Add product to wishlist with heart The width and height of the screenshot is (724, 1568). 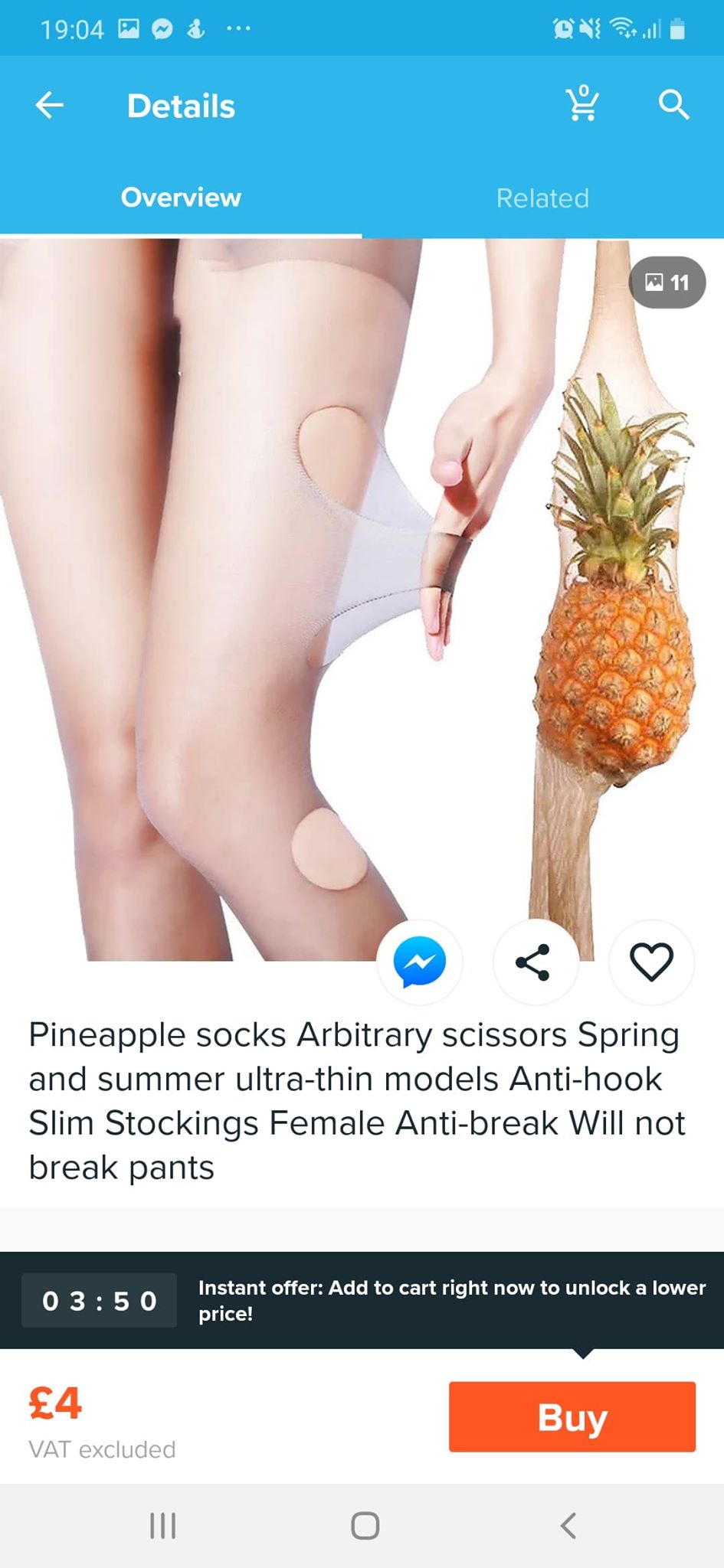(x=651, y=962)
